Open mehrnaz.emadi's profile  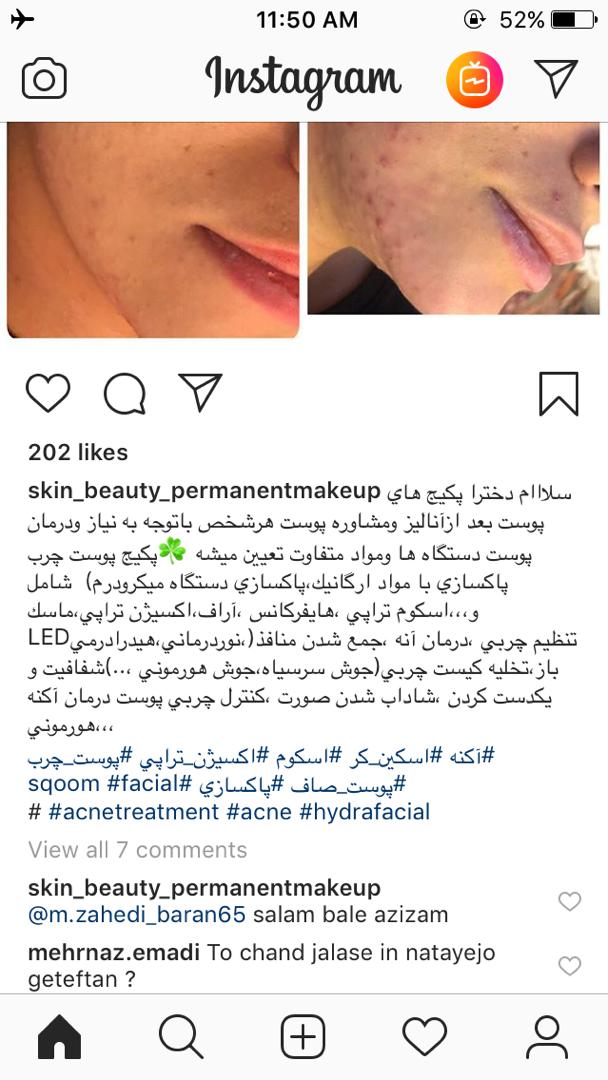tap(114, 952)
